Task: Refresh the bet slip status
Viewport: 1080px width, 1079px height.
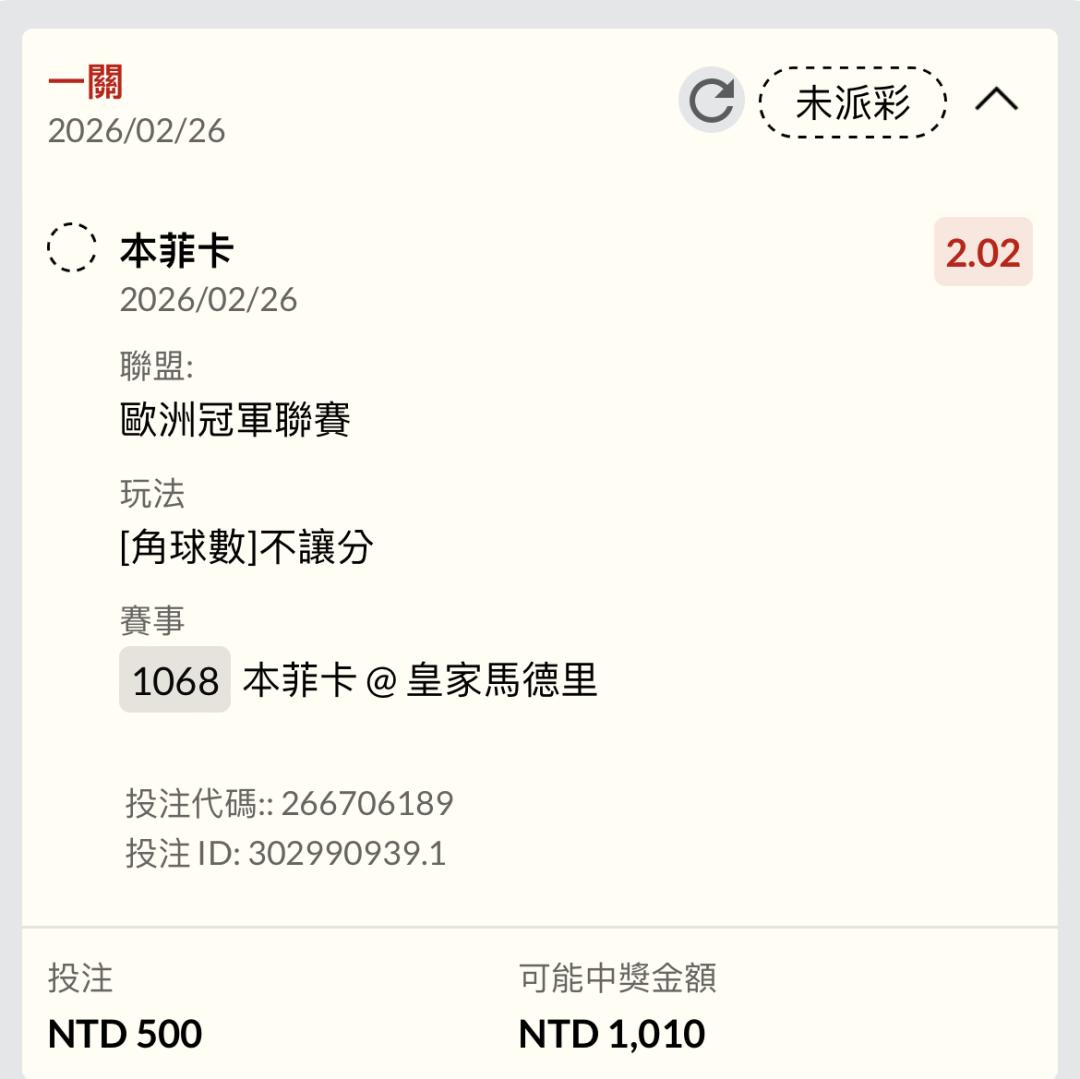Action: pyautogui.click(x=711, y=100)
